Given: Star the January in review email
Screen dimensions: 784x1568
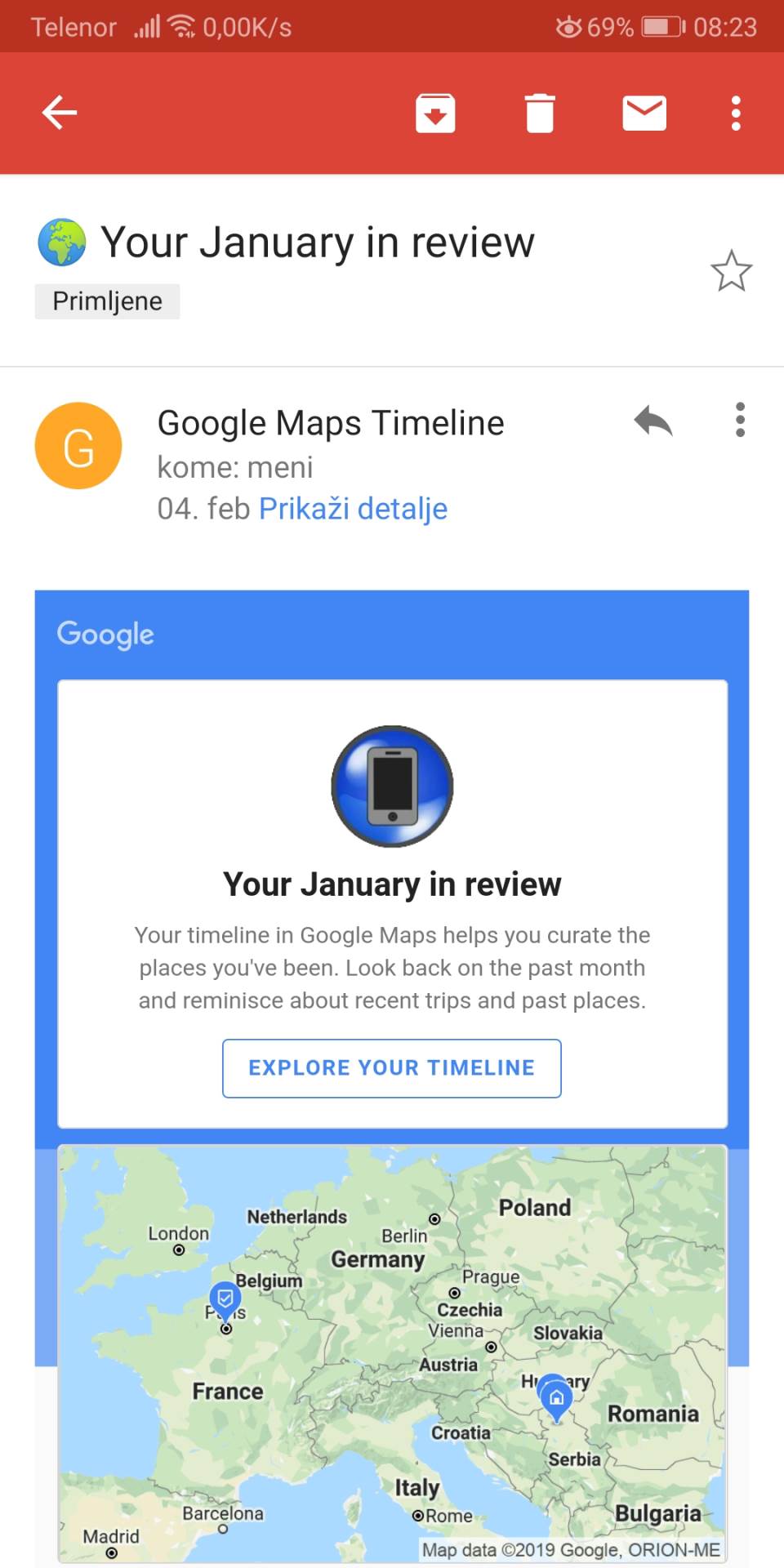Looking at the screenshot, I should point(731,271).
